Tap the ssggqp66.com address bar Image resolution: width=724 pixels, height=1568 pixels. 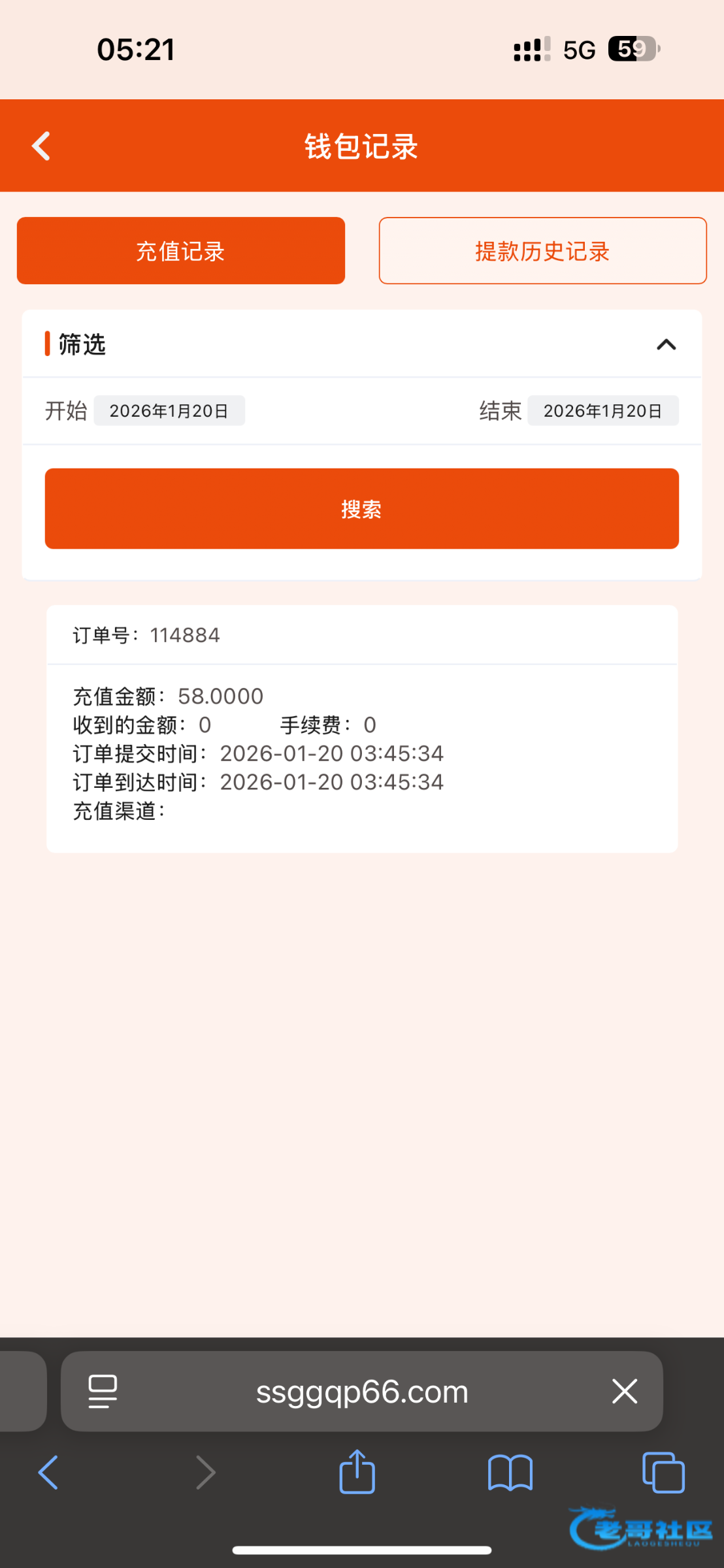[361, 1391]
